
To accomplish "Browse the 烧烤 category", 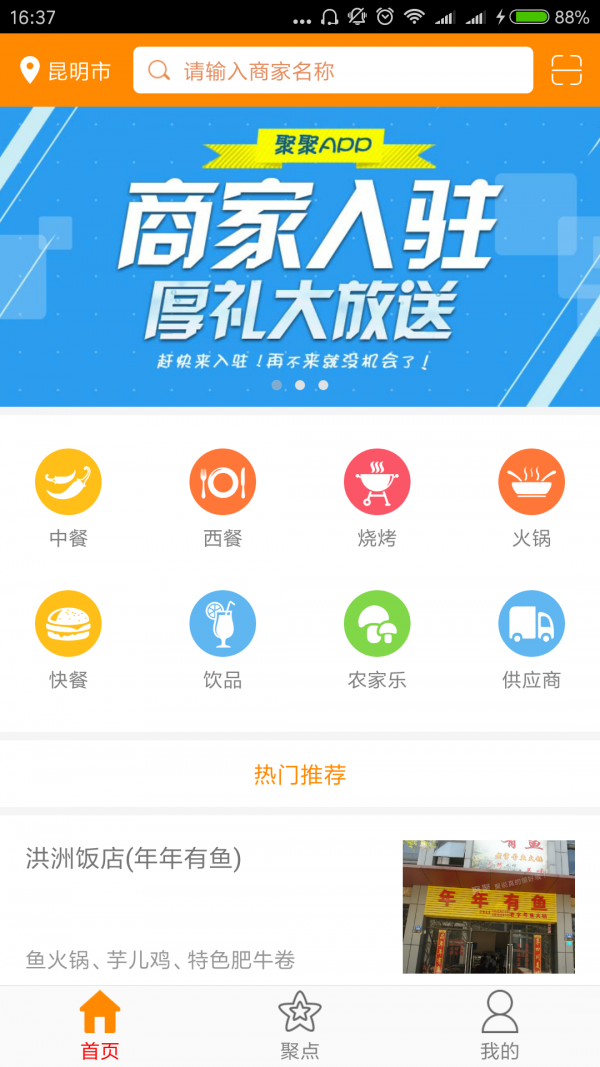I will click(377, 498).
